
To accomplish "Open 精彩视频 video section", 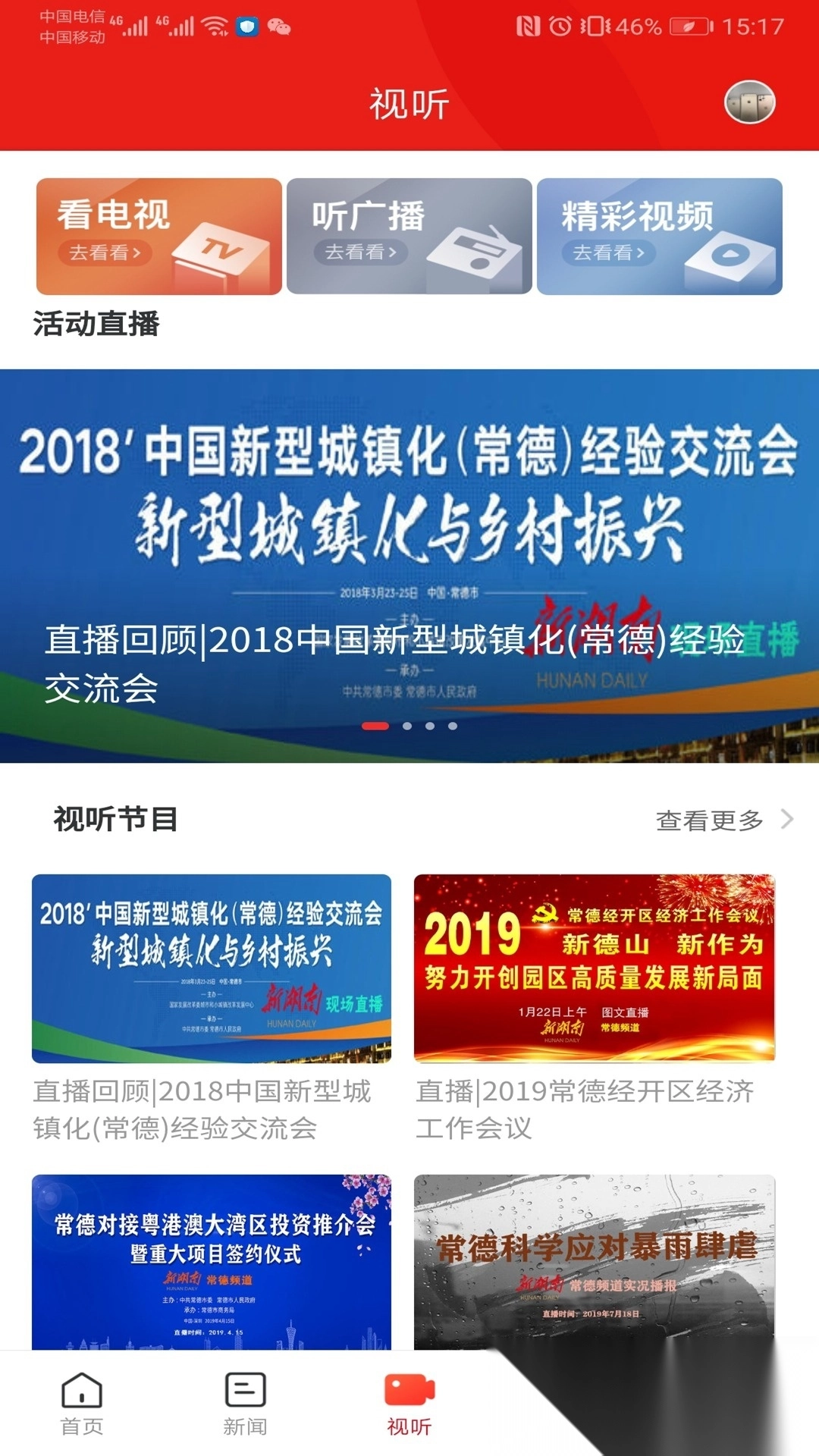I will [x=659, y=236].
